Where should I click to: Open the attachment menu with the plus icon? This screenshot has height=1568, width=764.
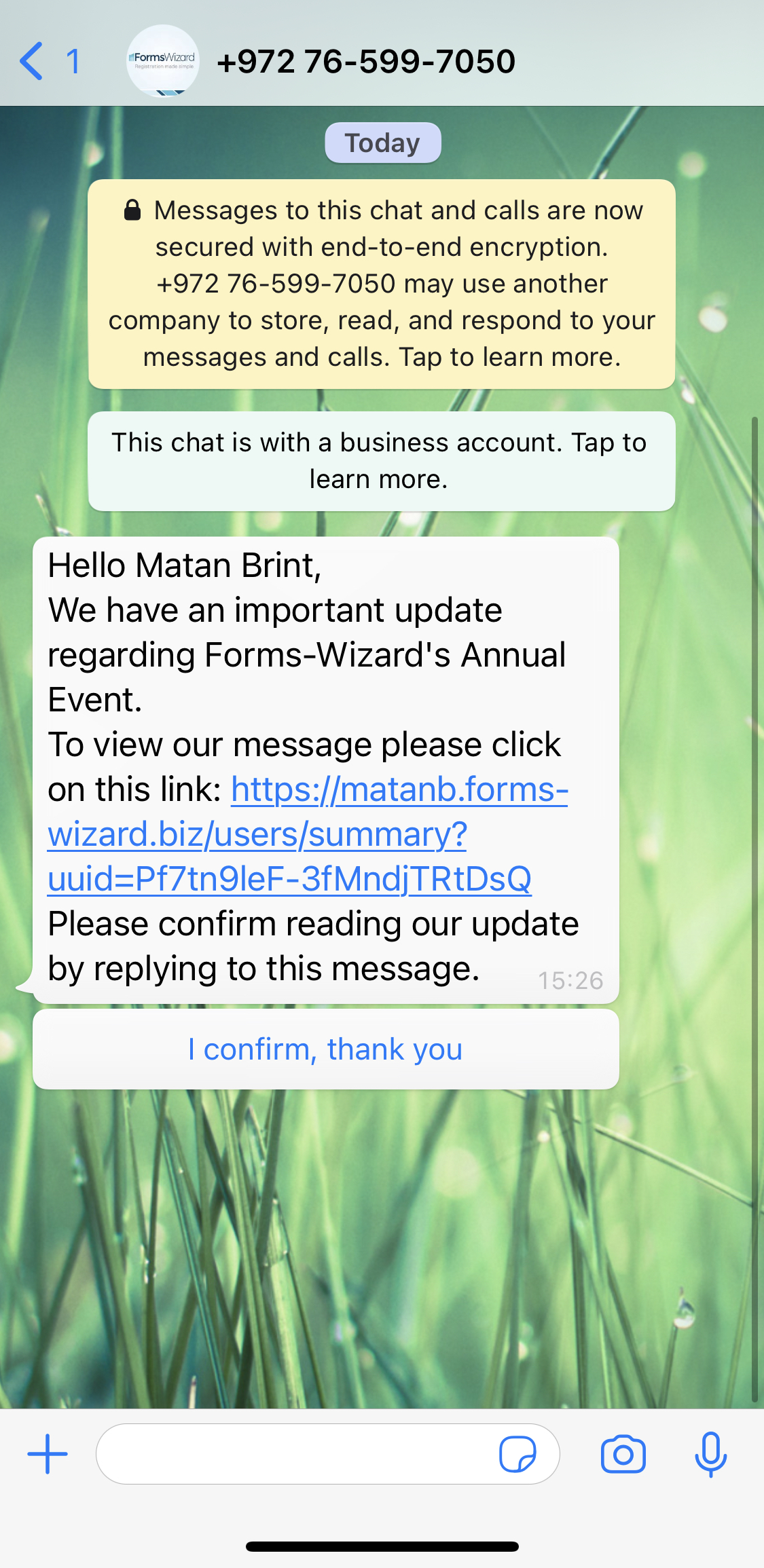[x=46, y=1453]
